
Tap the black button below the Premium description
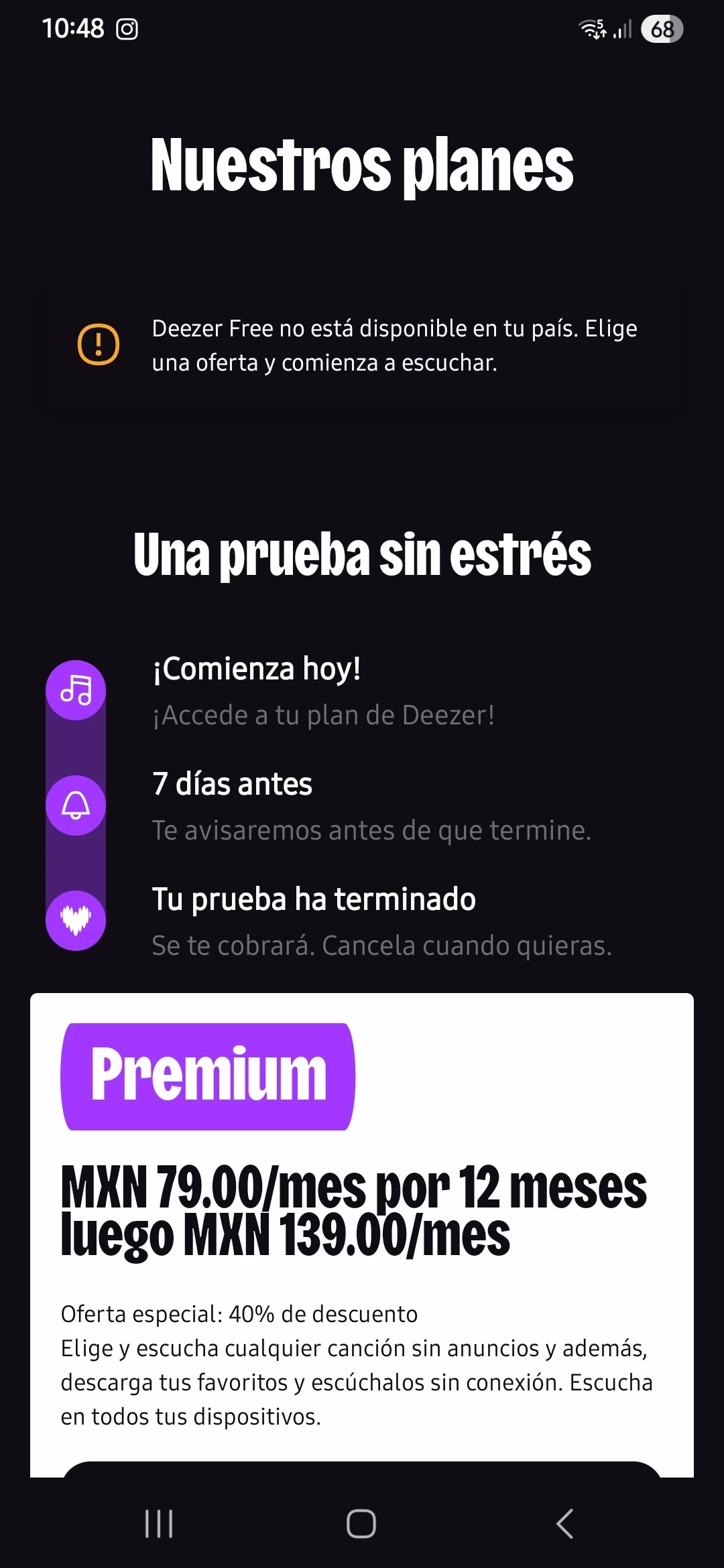coord(362,1469)
